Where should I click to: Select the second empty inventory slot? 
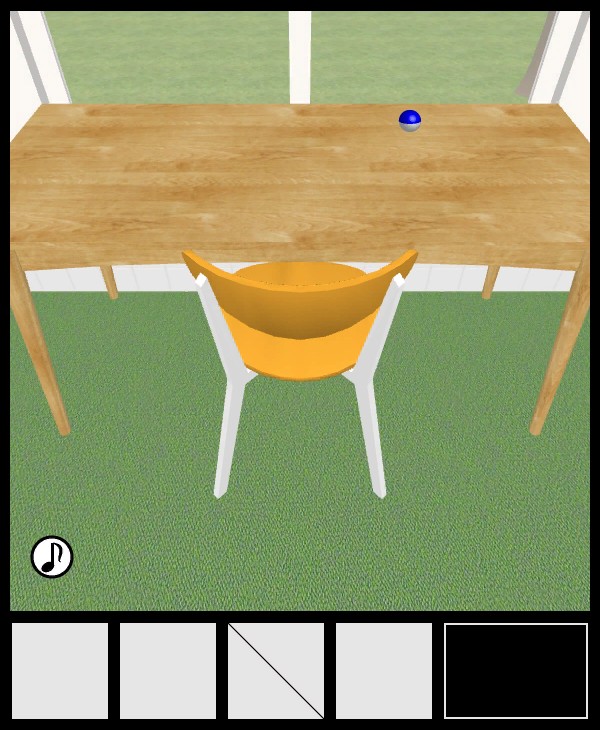tap(168, 671)
